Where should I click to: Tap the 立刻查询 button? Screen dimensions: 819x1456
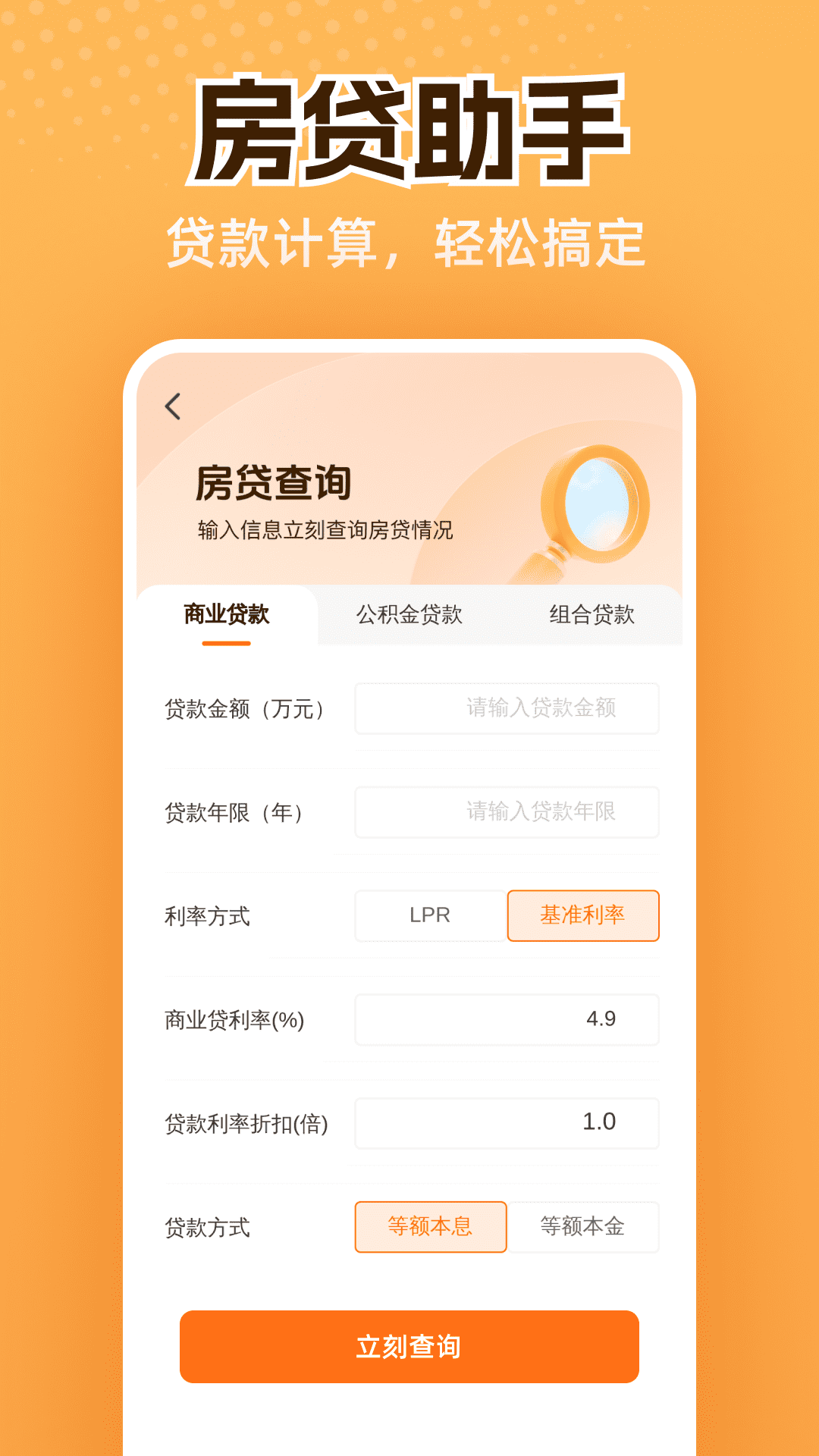click(408, 1345)
